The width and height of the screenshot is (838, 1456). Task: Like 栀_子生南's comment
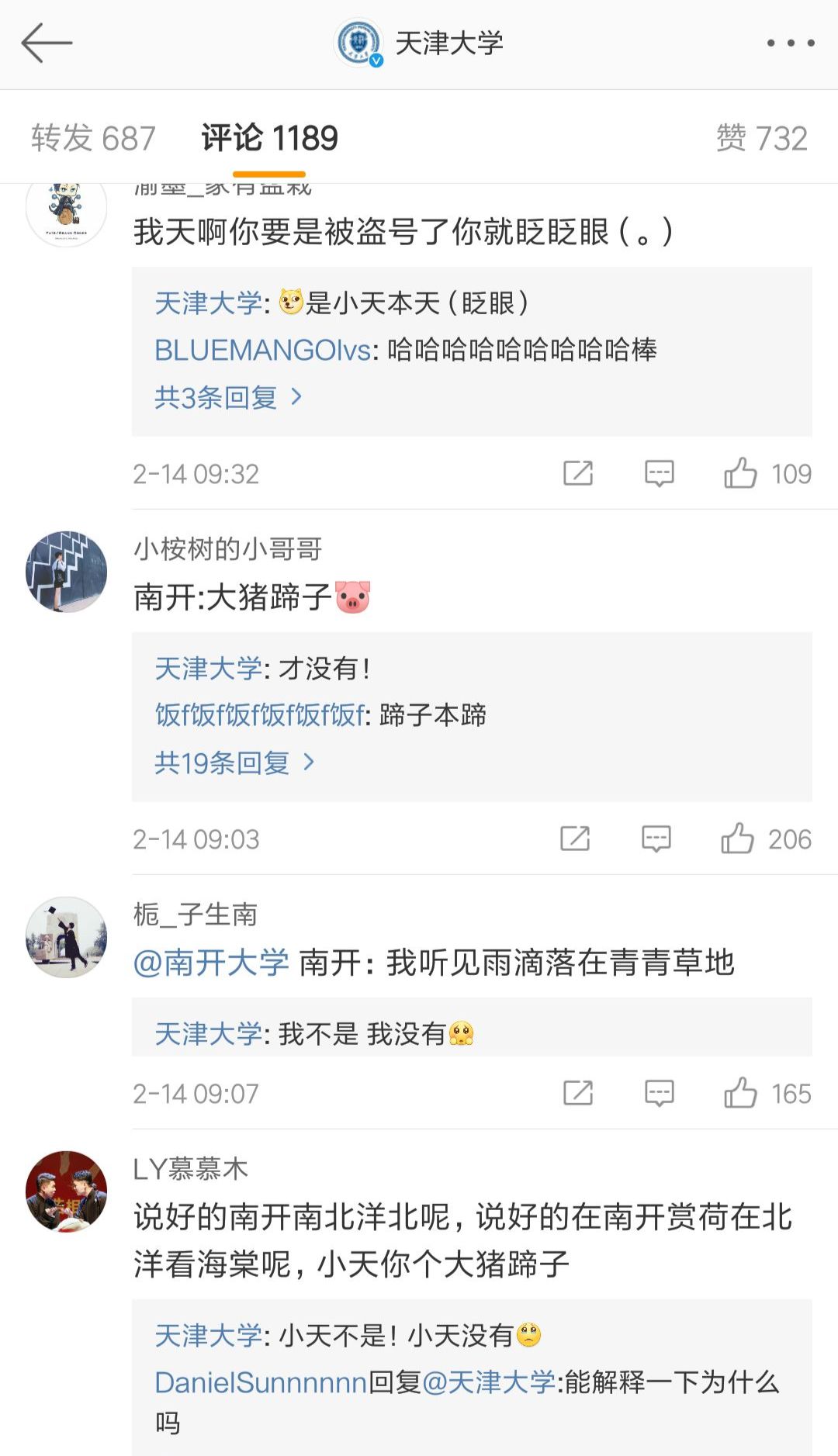point(741,1093)
